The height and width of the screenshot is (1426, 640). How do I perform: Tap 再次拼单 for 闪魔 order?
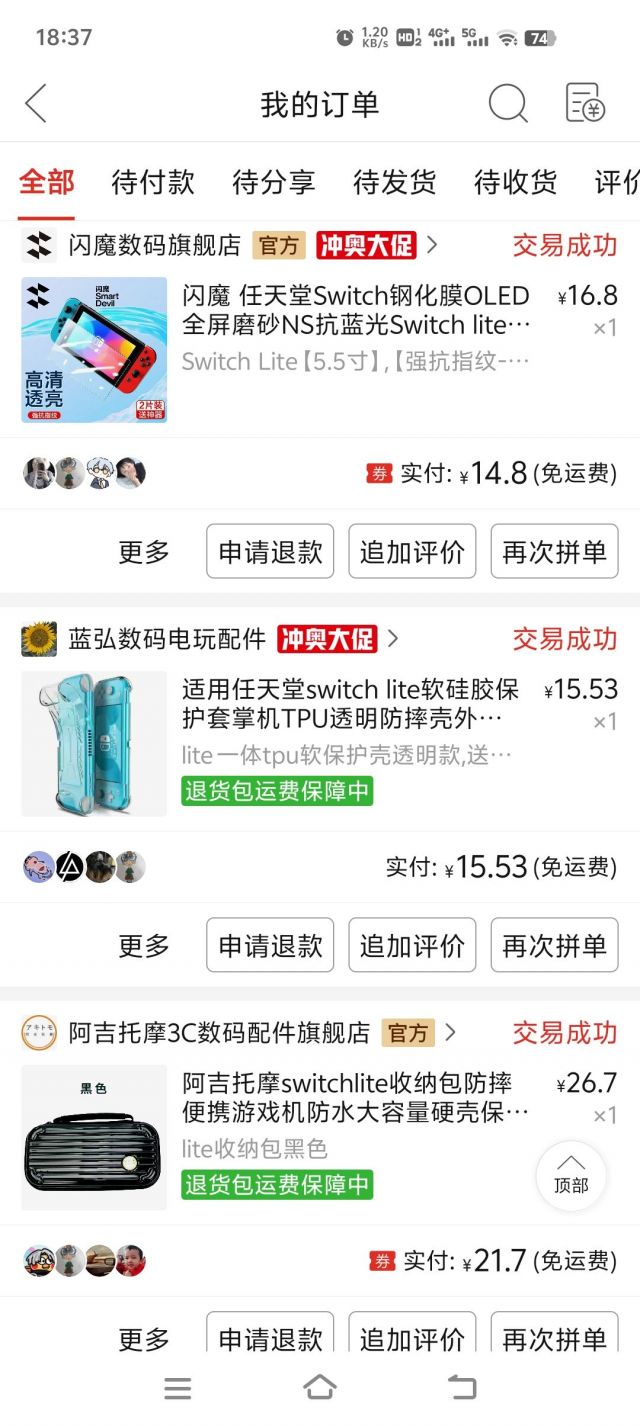click(x=554, y=552)
